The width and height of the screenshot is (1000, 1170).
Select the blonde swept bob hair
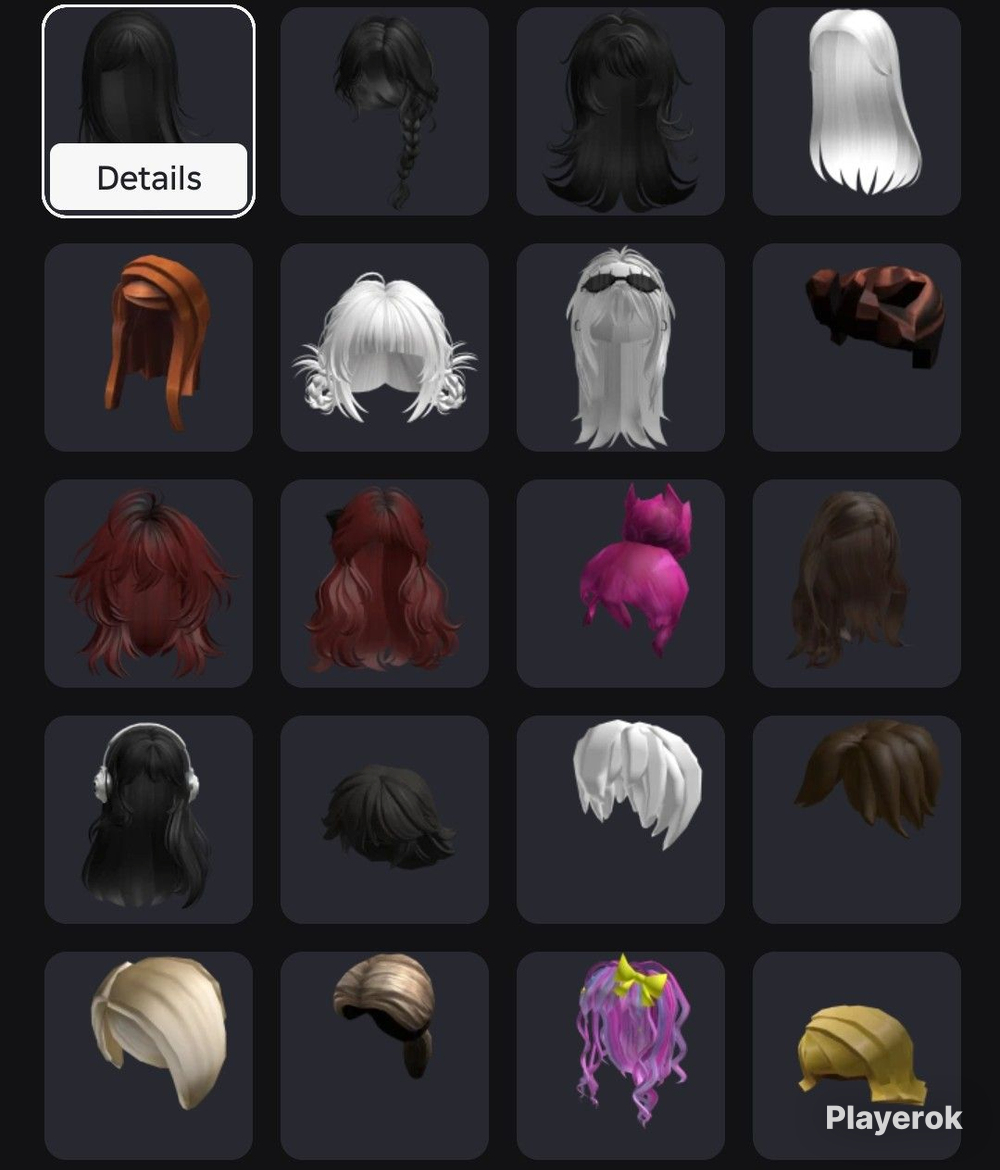[149, 1055]
